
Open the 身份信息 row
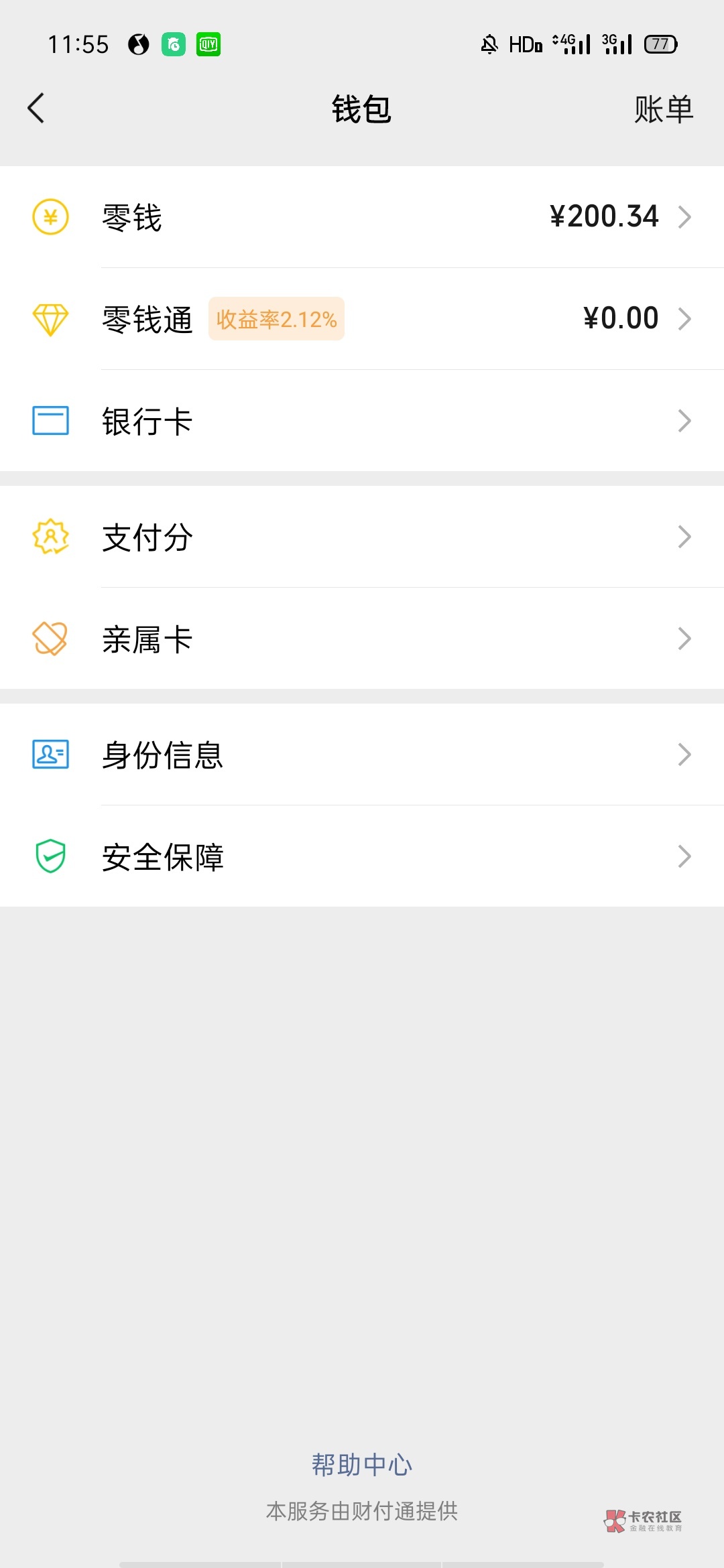point(362,755)
